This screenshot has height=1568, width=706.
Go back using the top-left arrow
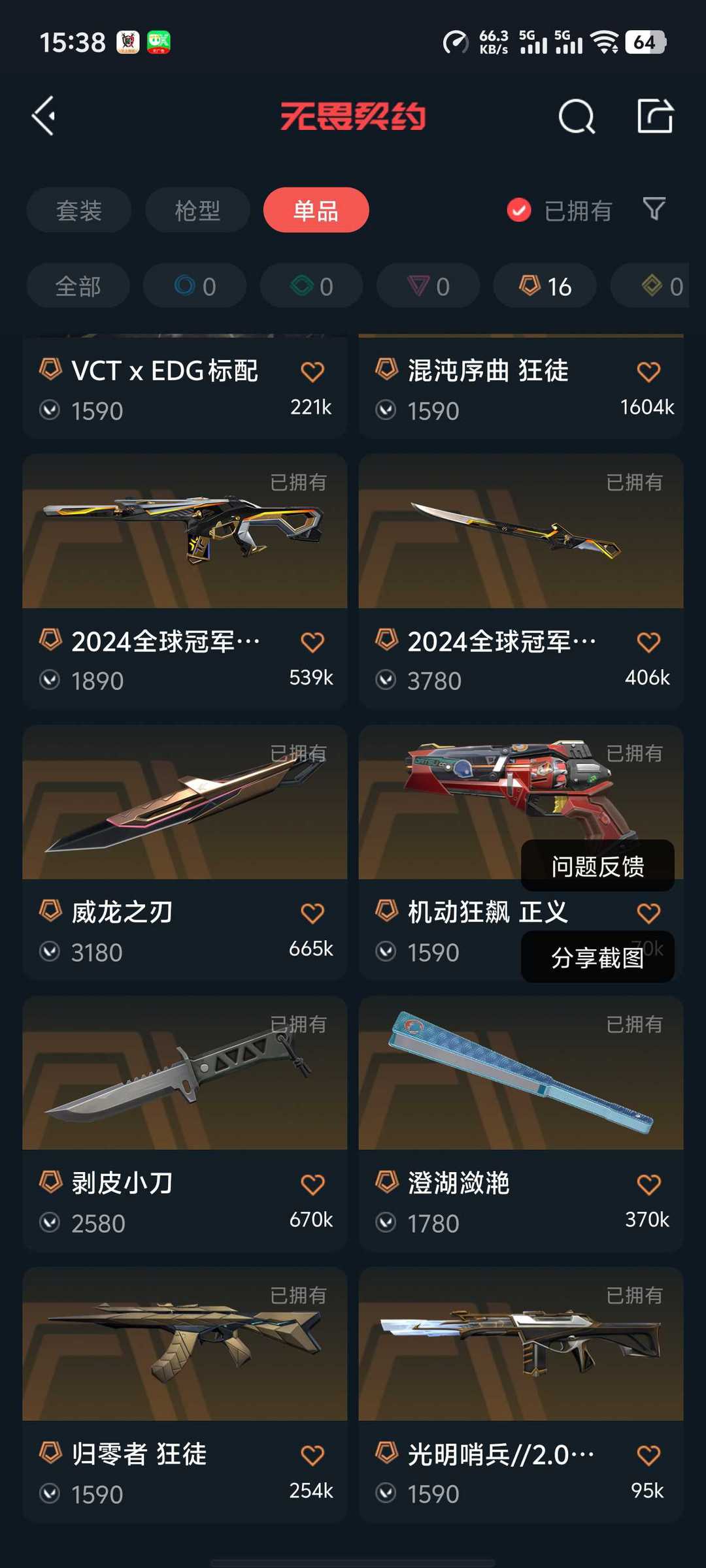point(44,116)
